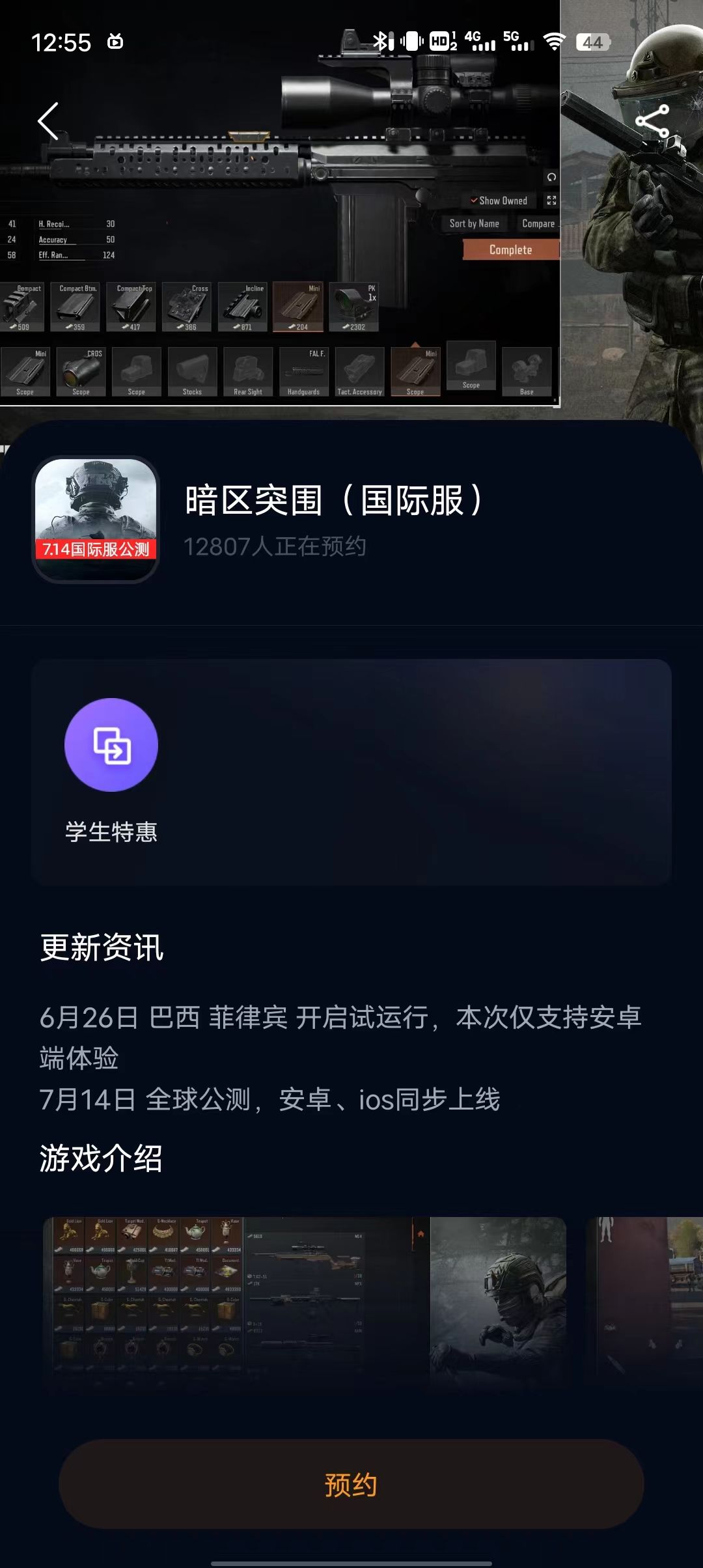Switch to the Handguards category tab

pyautogui.click(x=305, y=373)
